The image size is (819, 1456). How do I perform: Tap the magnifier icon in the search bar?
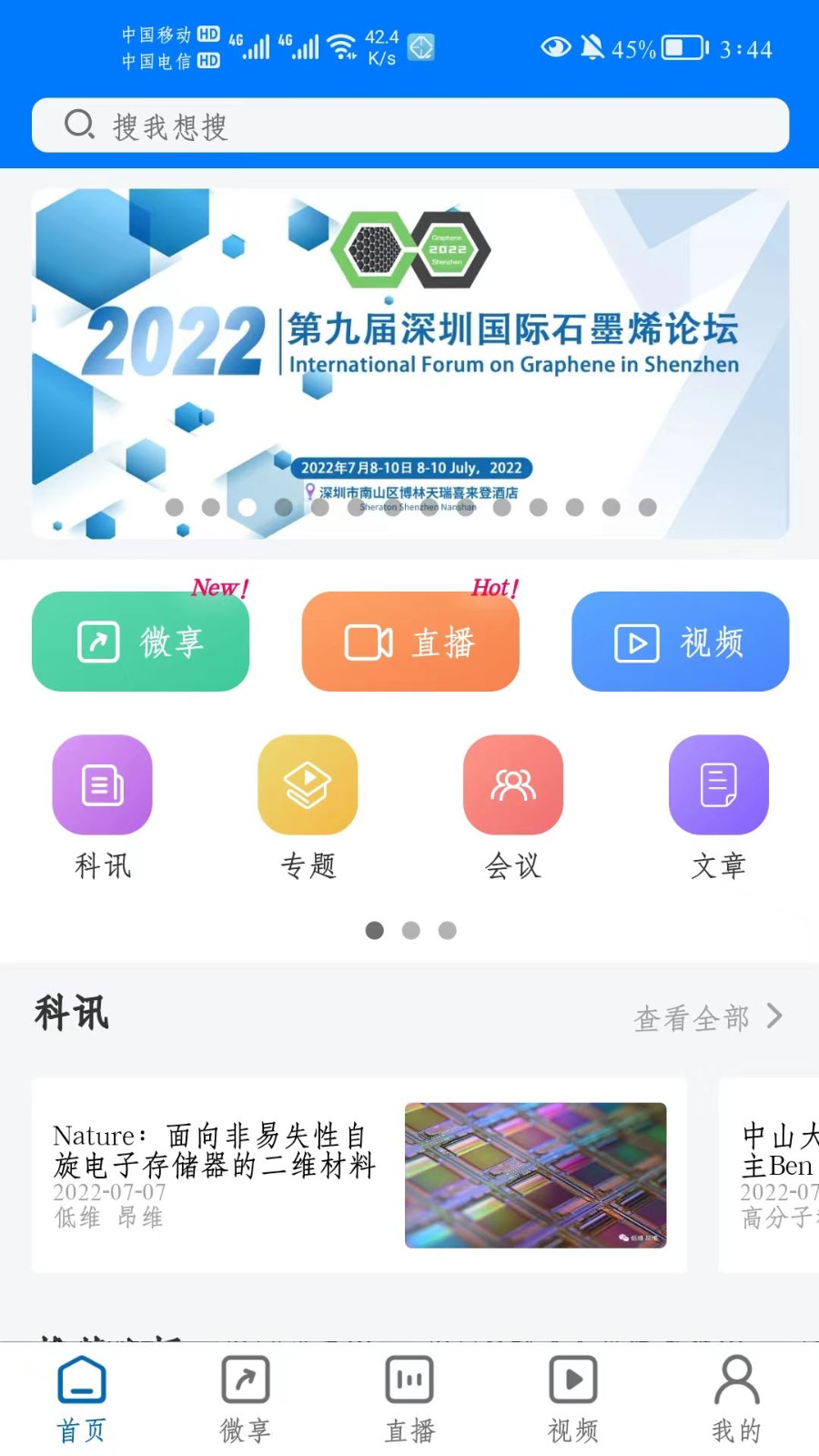click(80, 126)
